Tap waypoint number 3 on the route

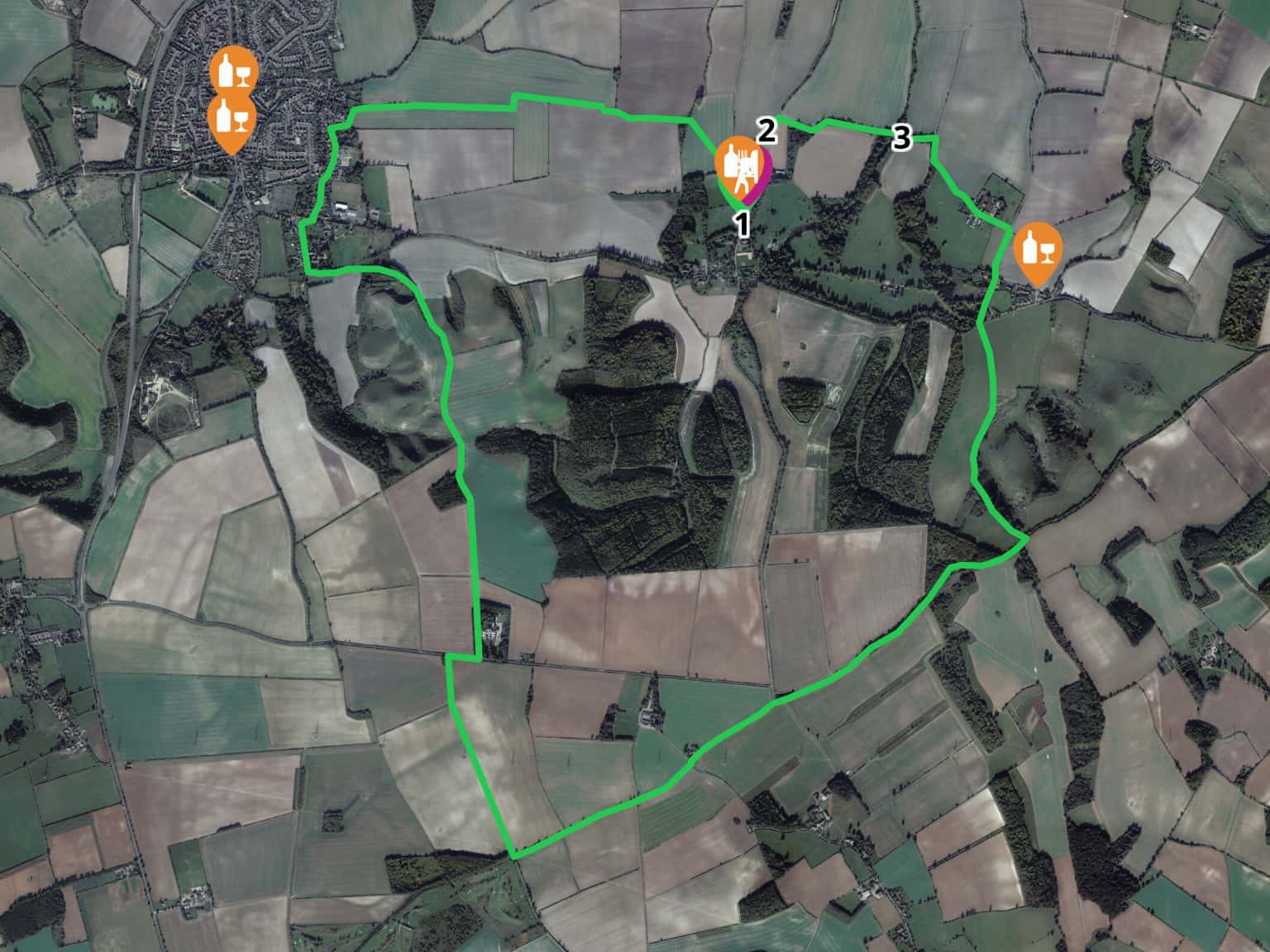point(901,138)
